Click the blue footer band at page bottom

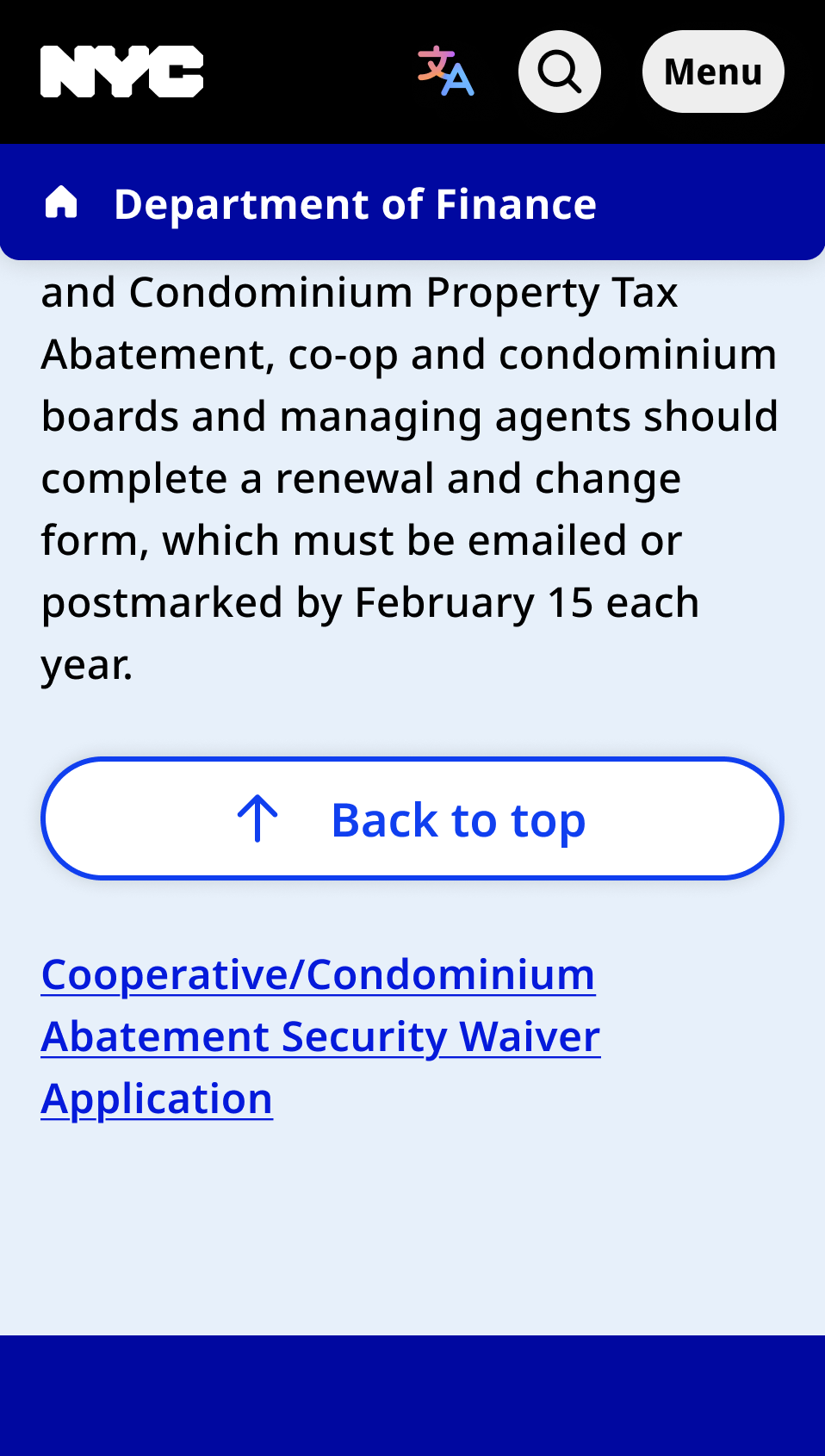tap(412, 1396)
